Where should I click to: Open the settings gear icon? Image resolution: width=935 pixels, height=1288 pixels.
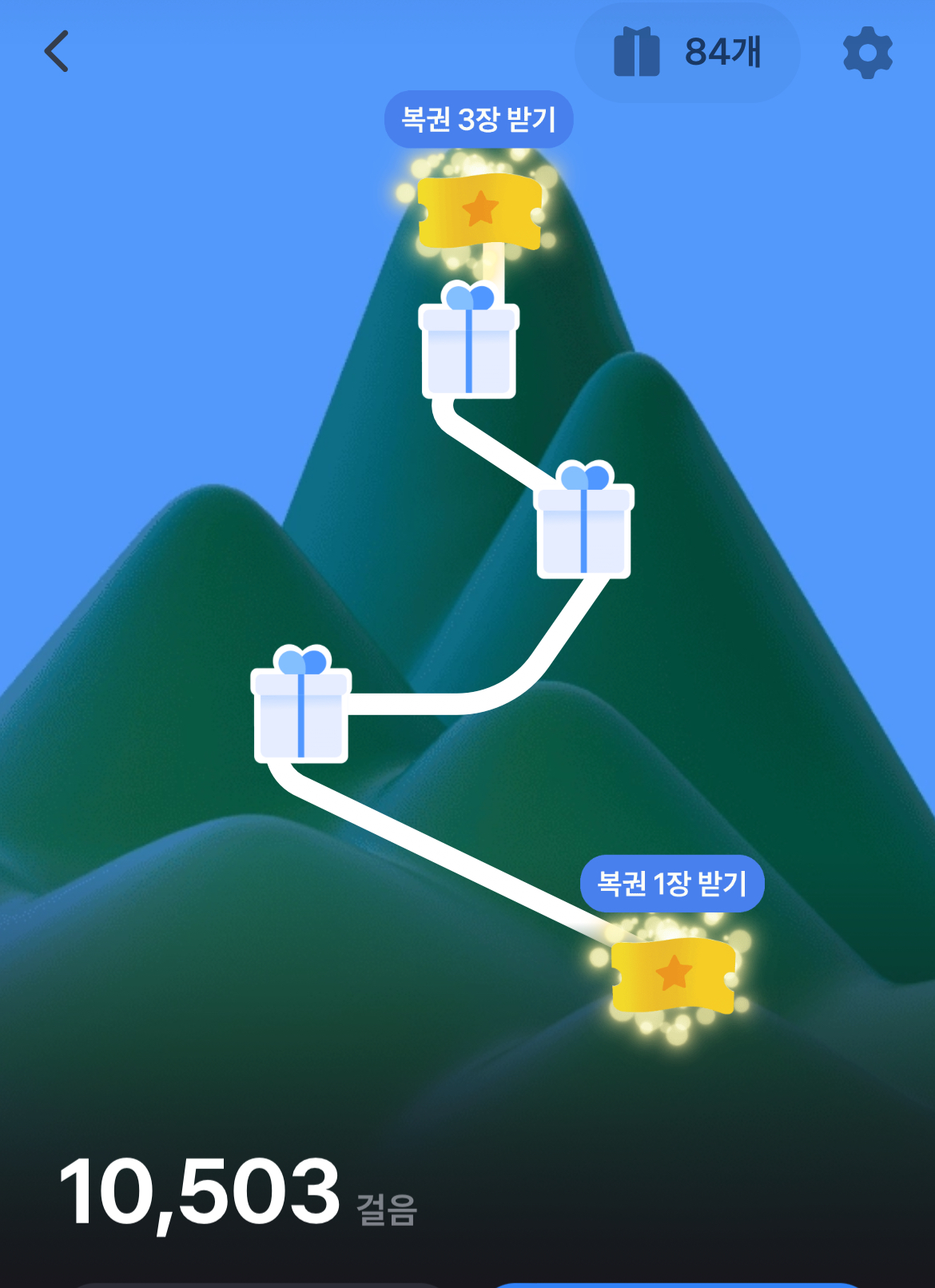coord(868,53)
